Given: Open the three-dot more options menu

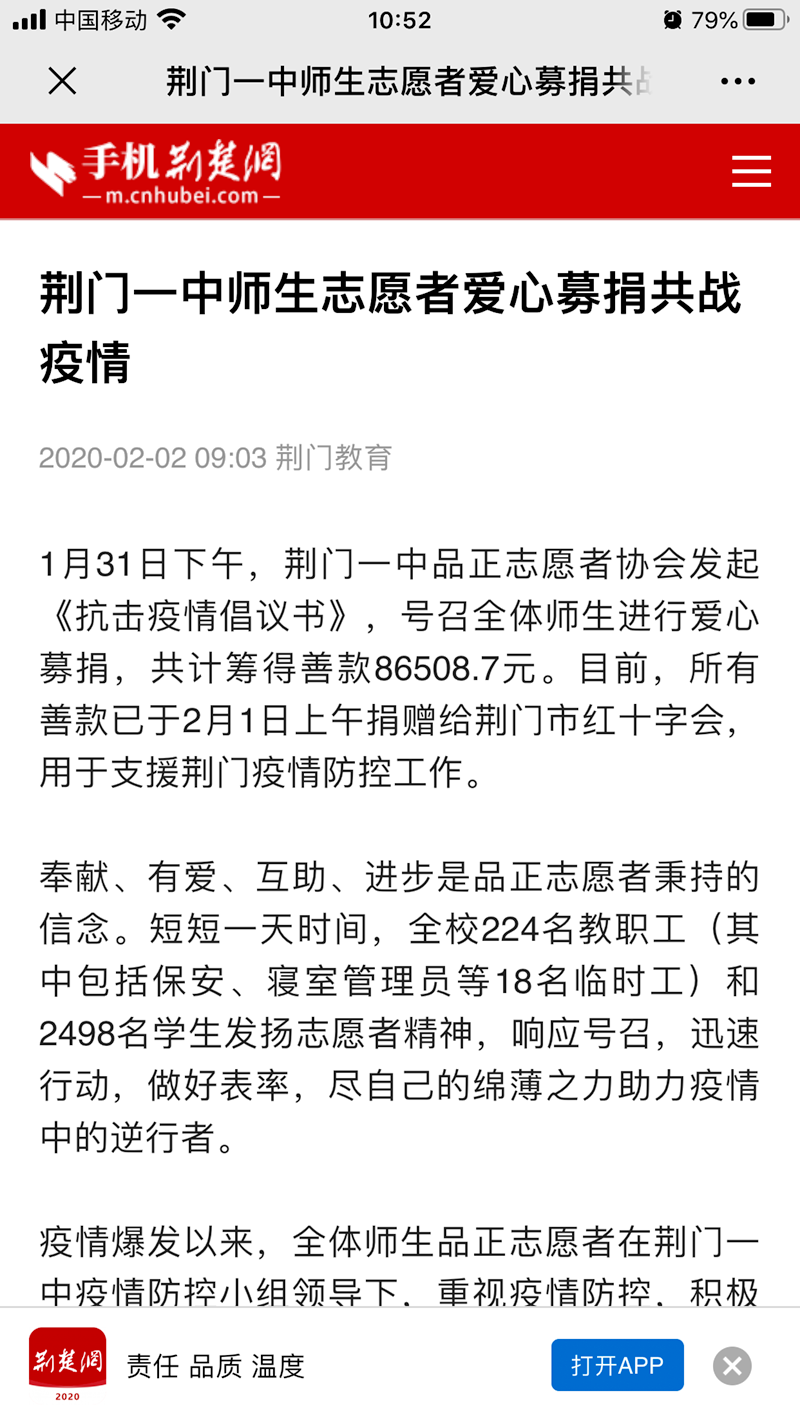Looking at the screenshot, I should click(x=738, y=82).
